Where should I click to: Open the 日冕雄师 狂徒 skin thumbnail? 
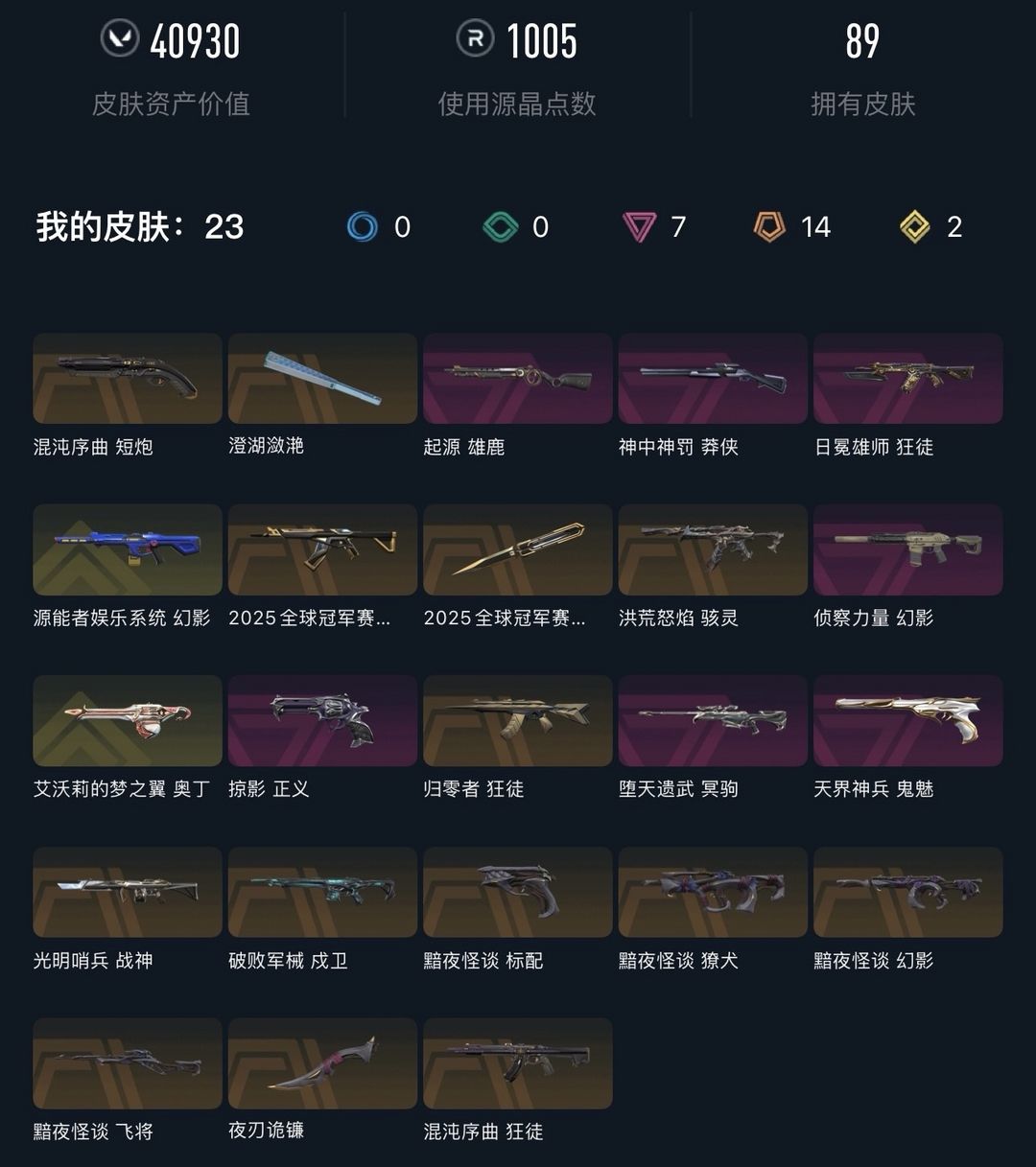click(x=908, y=378)
